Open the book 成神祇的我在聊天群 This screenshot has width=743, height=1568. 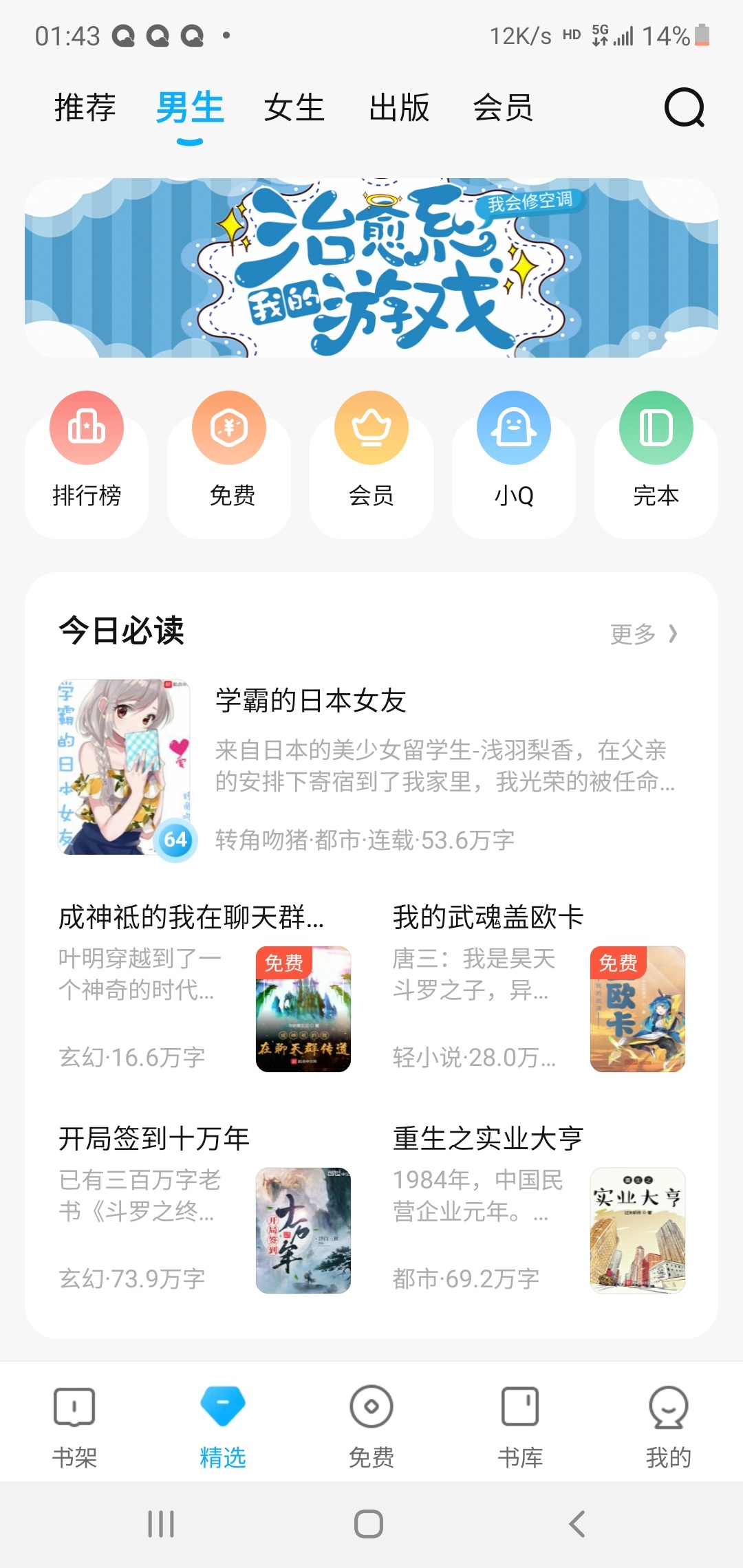[x=191, y=917]
